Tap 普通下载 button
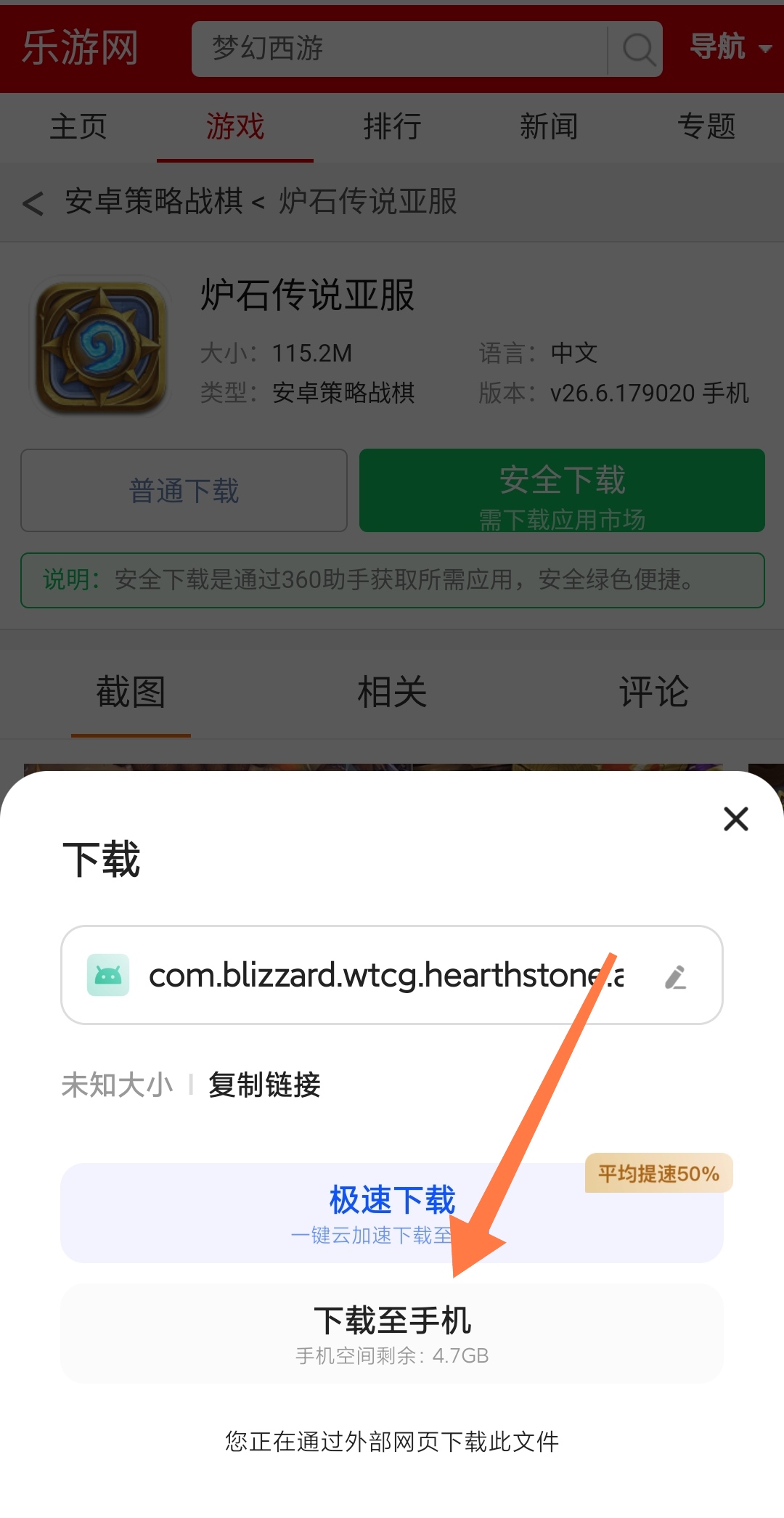This screenshot has height=1518, width=784. [x=184, y=491]
